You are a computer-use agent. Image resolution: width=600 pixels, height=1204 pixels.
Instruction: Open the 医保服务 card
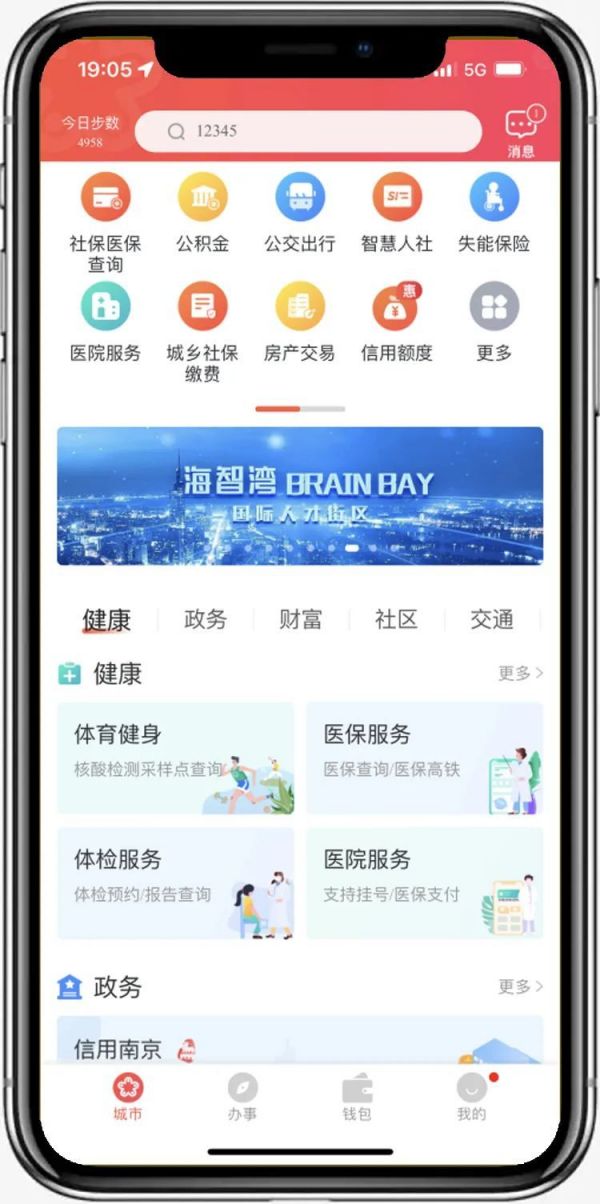(x=424, y=758)
